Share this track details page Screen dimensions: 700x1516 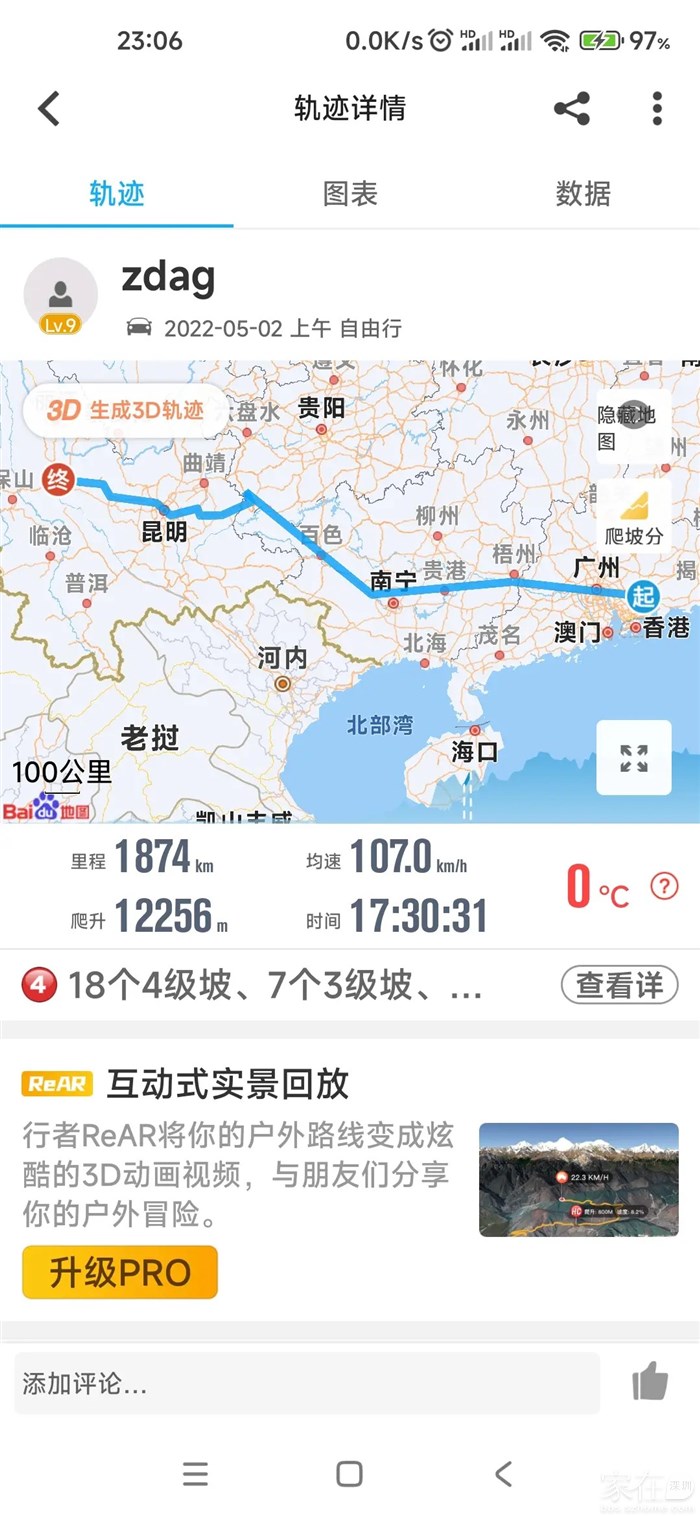tap(572, 108)
